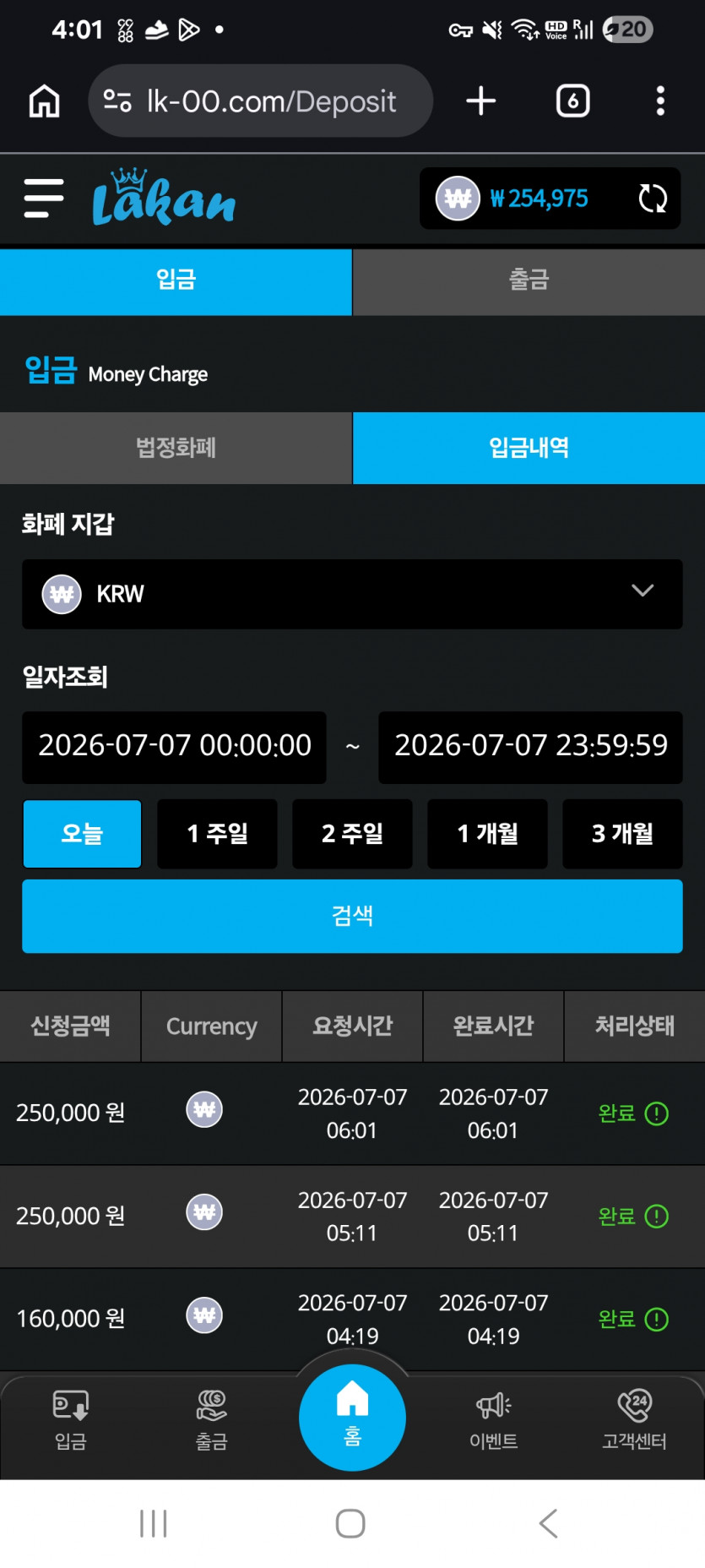Tap the 검색 search button

[352, 916]
